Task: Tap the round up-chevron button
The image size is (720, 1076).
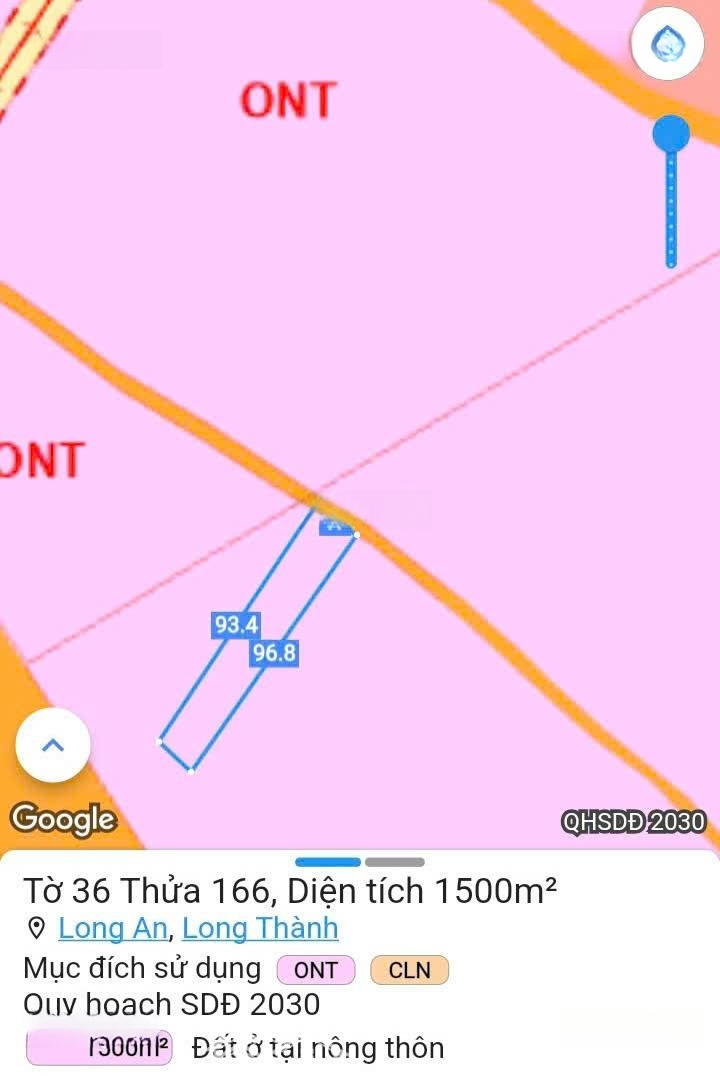Action: (x=53, y=745)
